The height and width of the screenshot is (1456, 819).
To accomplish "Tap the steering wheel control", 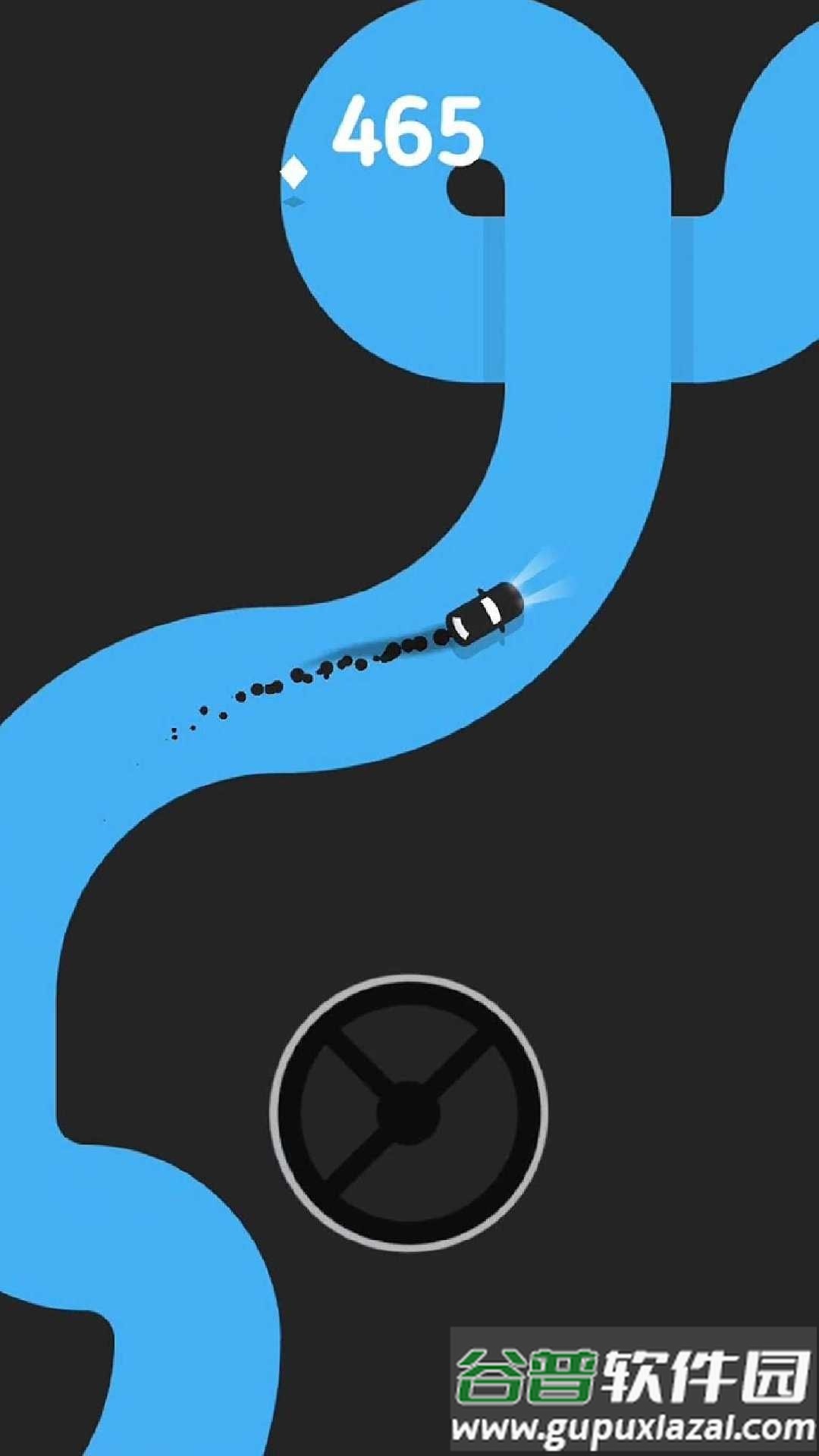I will (409, 1112).
